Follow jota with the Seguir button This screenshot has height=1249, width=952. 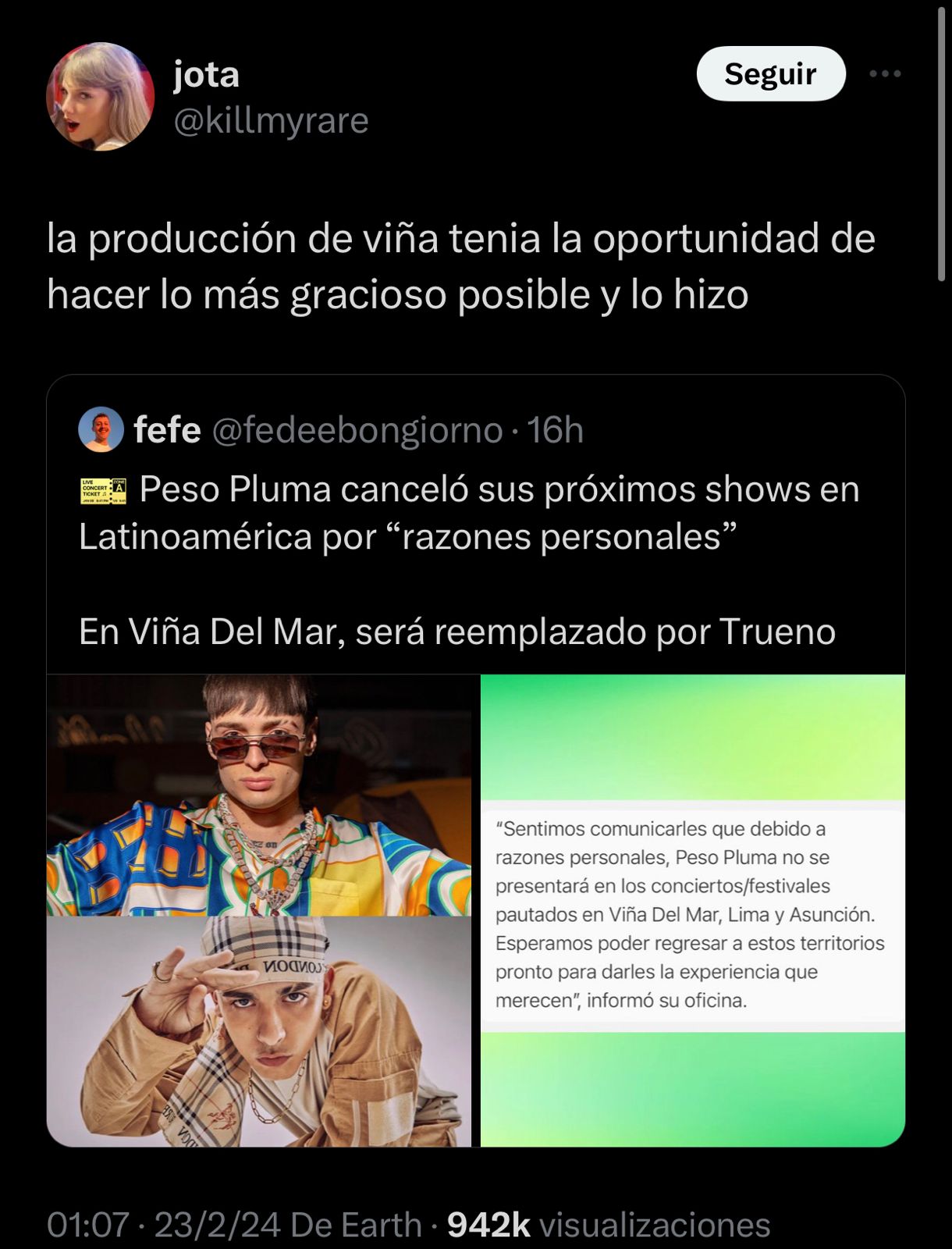click(770, 74)
